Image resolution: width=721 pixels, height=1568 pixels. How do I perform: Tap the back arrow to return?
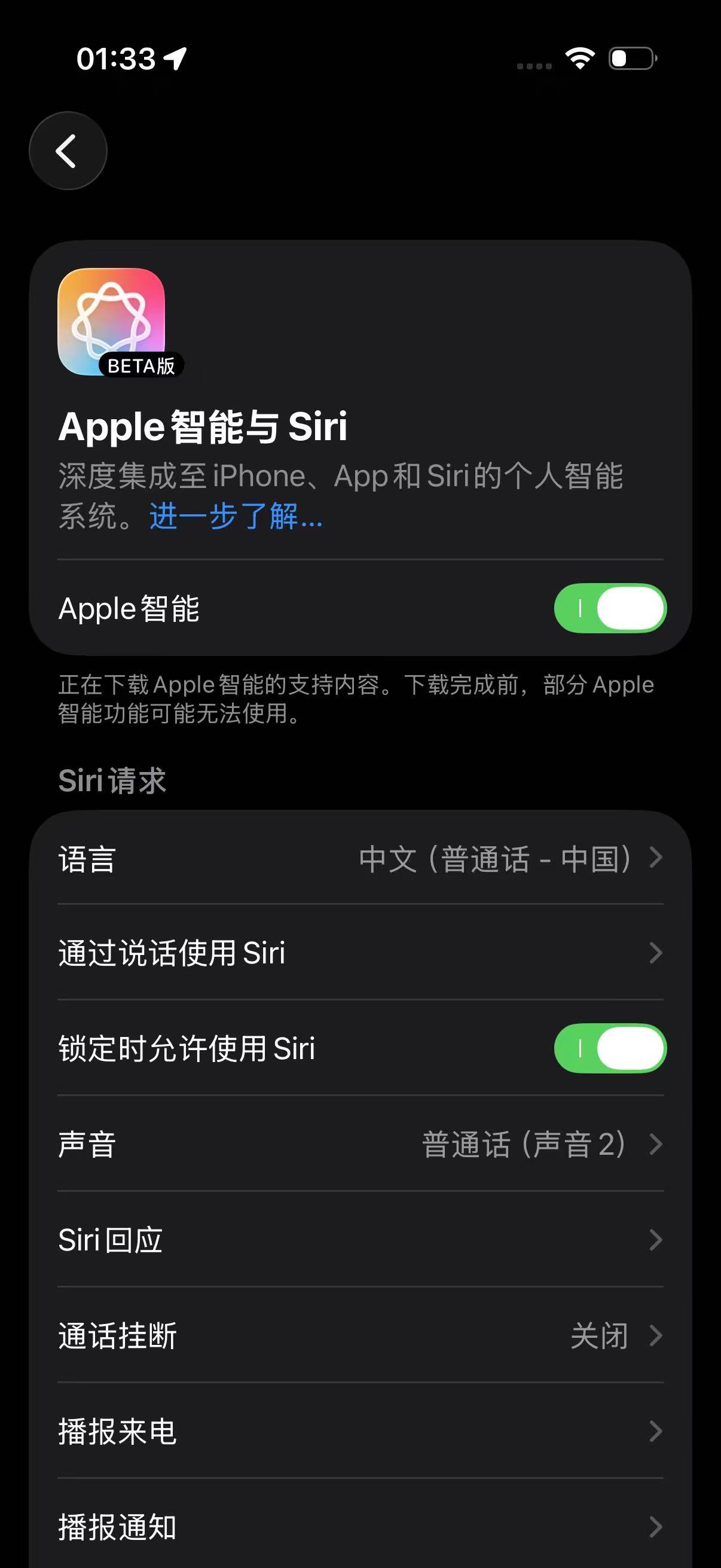tap(68, 151)
